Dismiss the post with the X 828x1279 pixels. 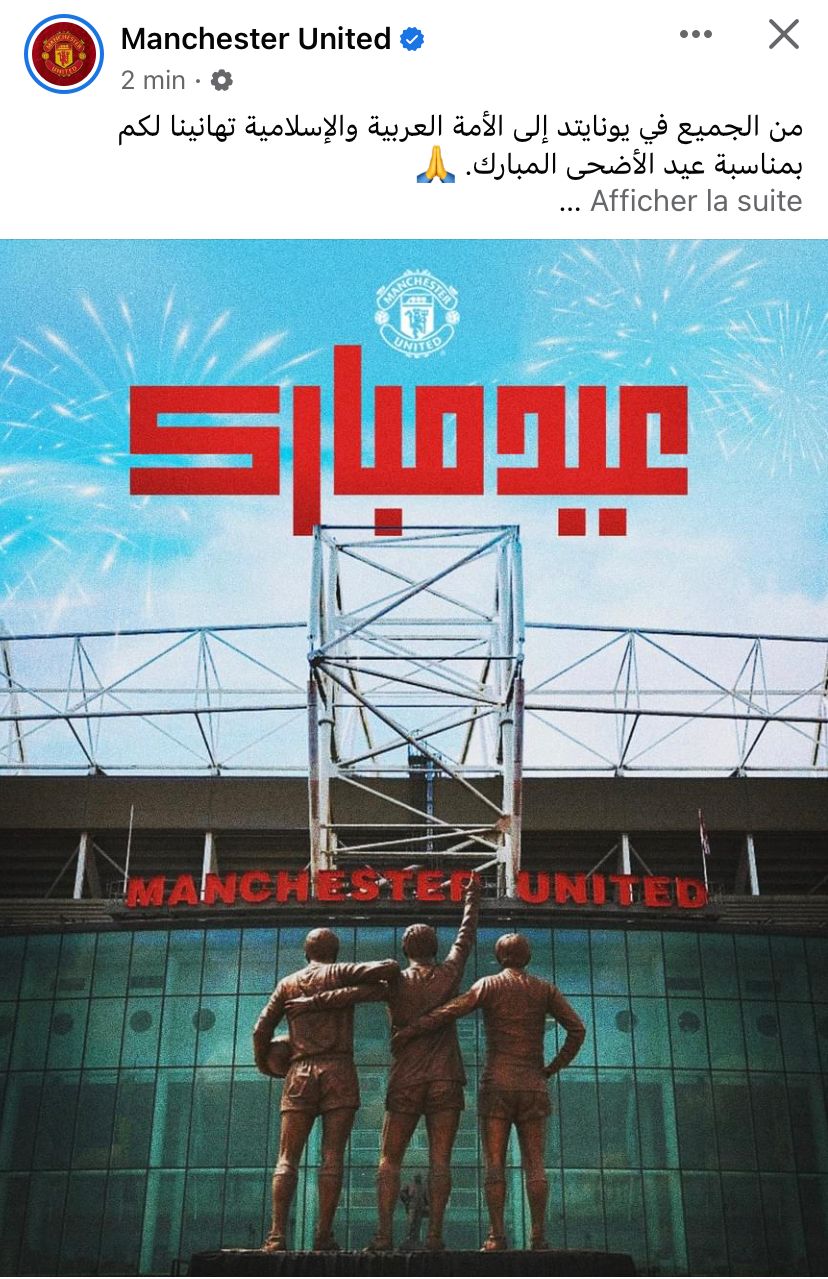(x=783, y=35)
